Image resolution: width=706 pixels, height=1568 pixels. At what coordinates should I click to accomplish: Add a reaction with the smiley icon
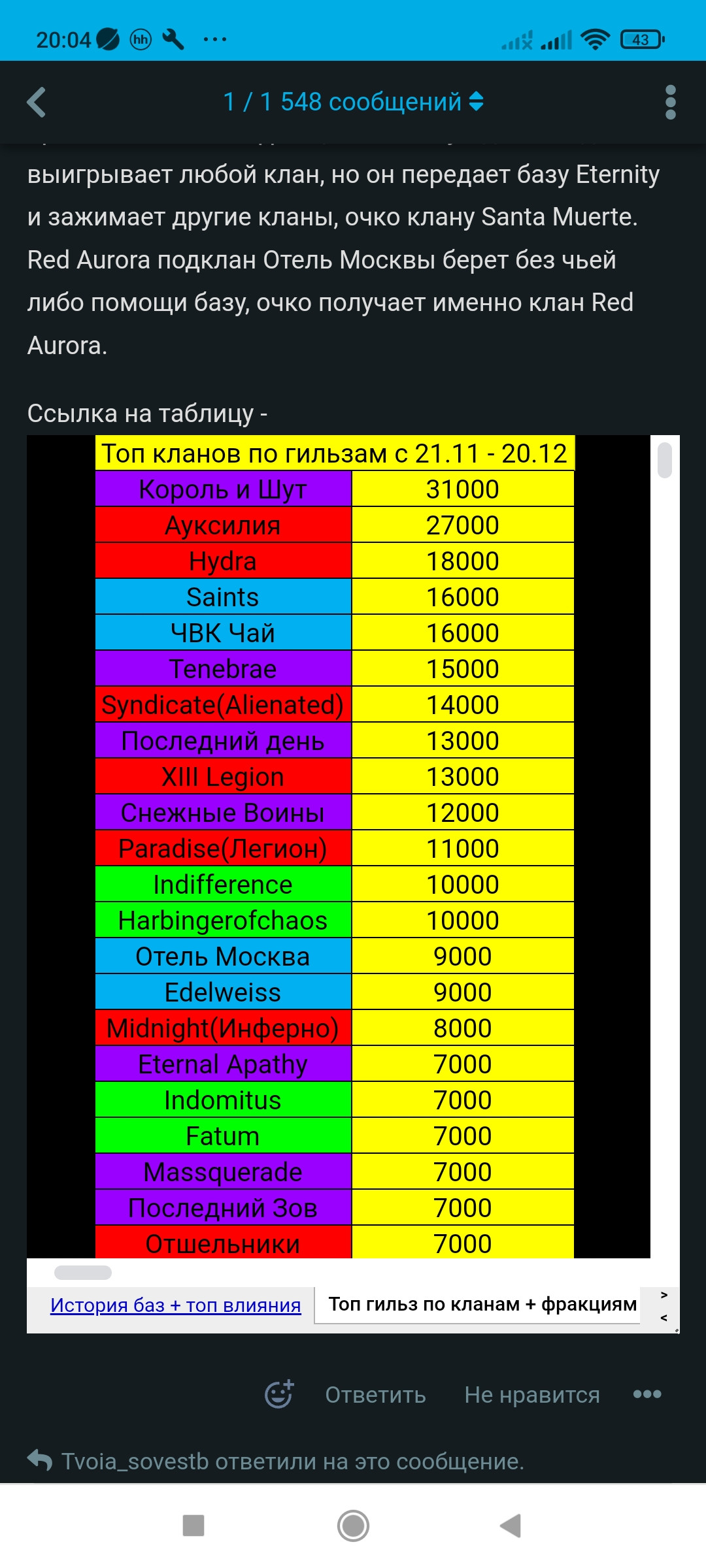[x=280, y=1394]
